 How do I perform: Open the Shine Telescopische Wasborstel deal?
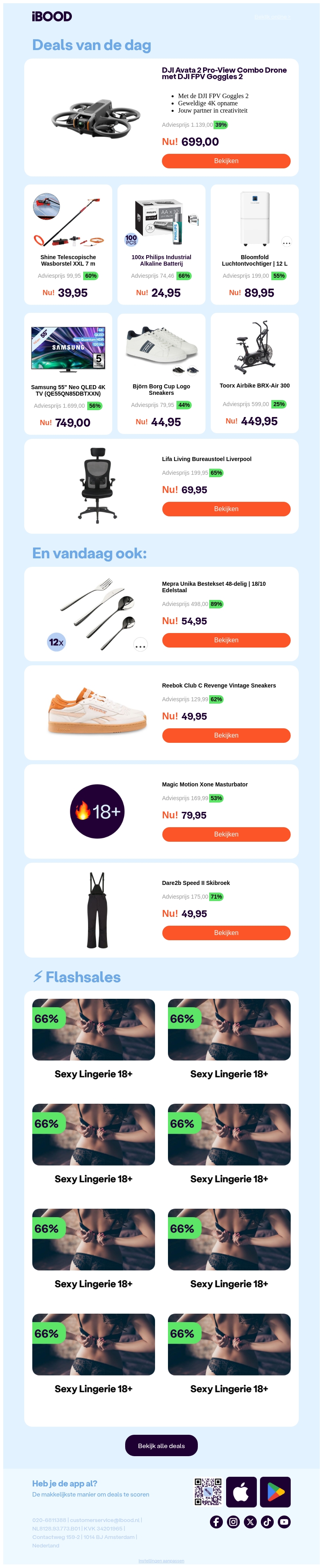(68, 260)
